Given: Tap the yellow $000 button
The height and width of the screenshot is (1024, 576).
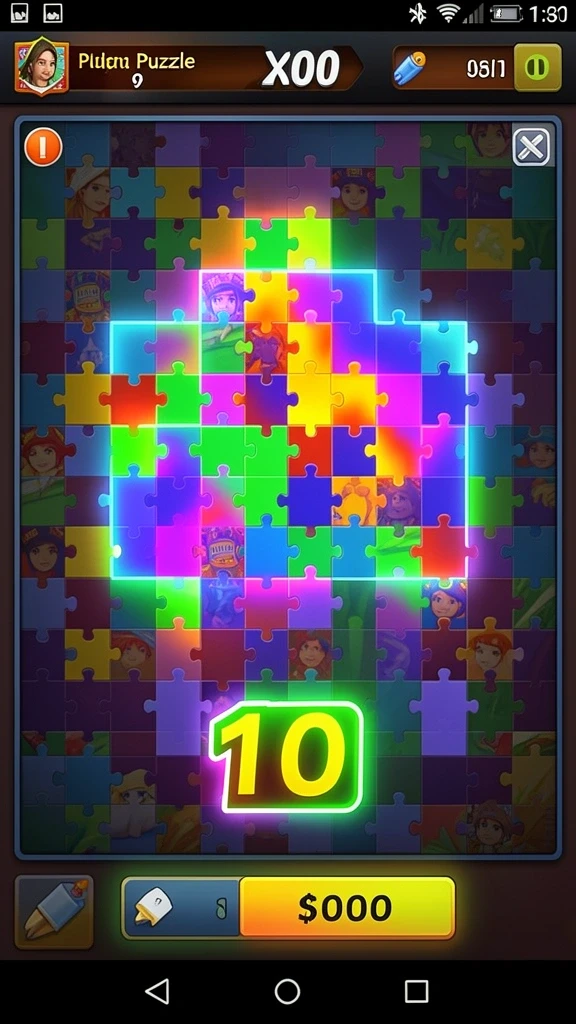Looking at the screenshot, I should (x=347, y=908).
